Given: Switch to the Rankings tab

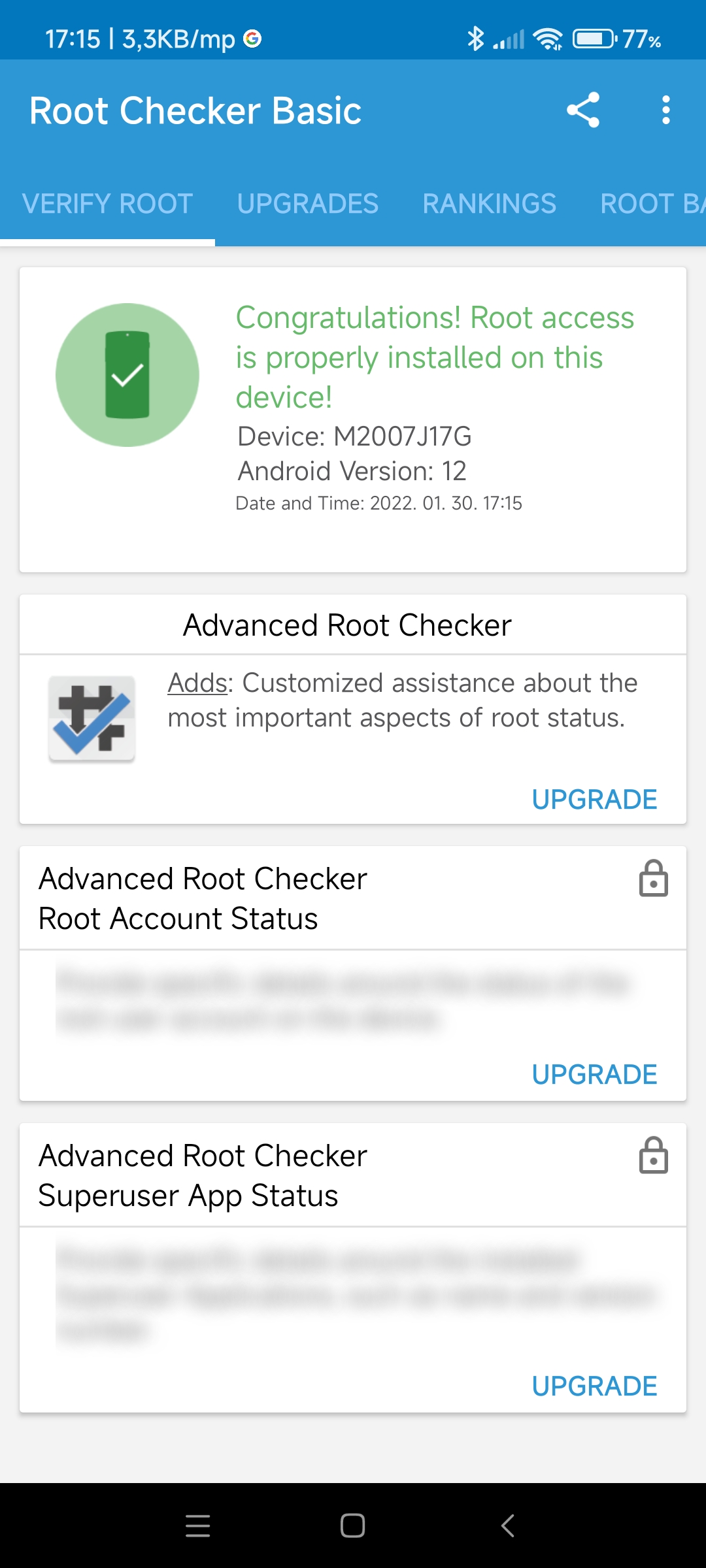Looking at the screenshot, I should [489, 204].
